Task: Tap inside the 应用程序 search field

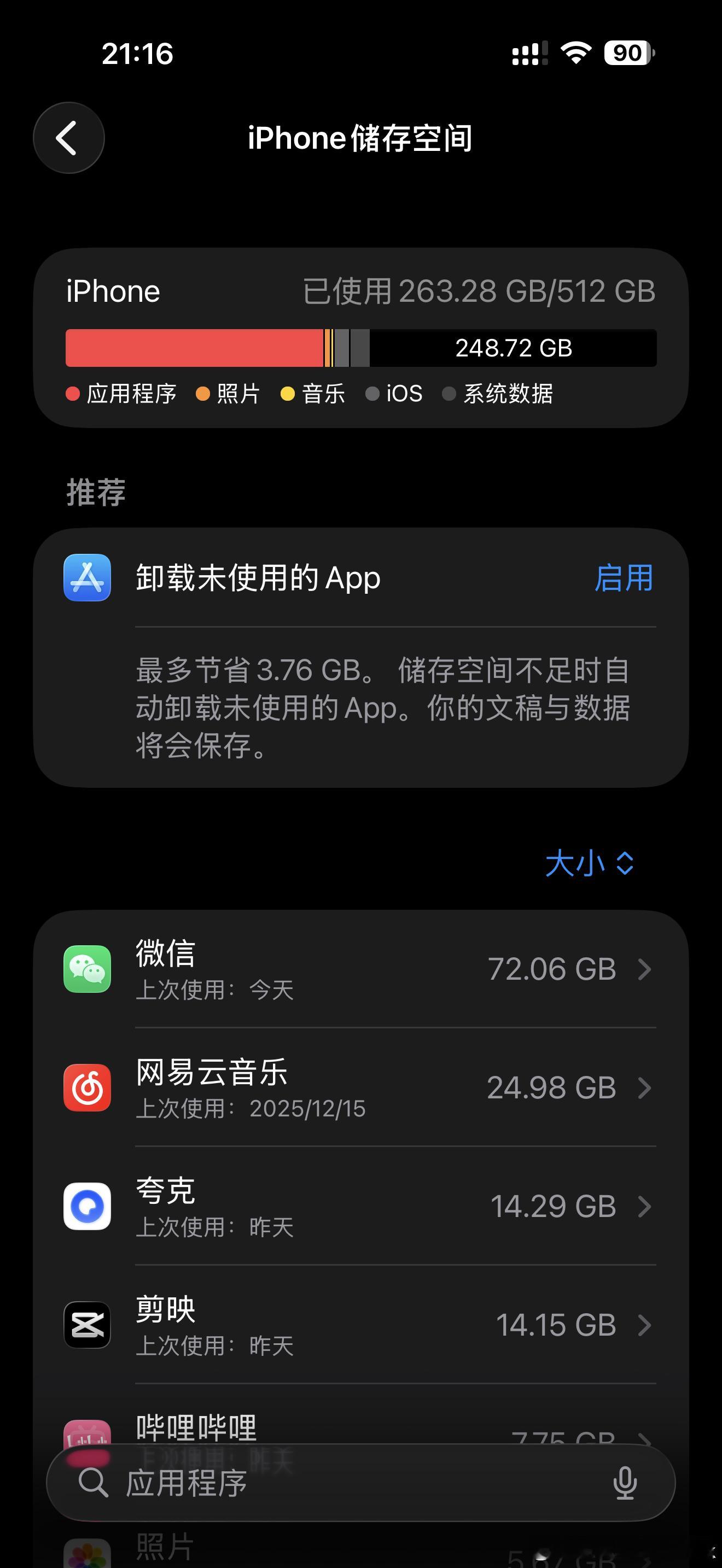Action: (x=243, y=1483)
